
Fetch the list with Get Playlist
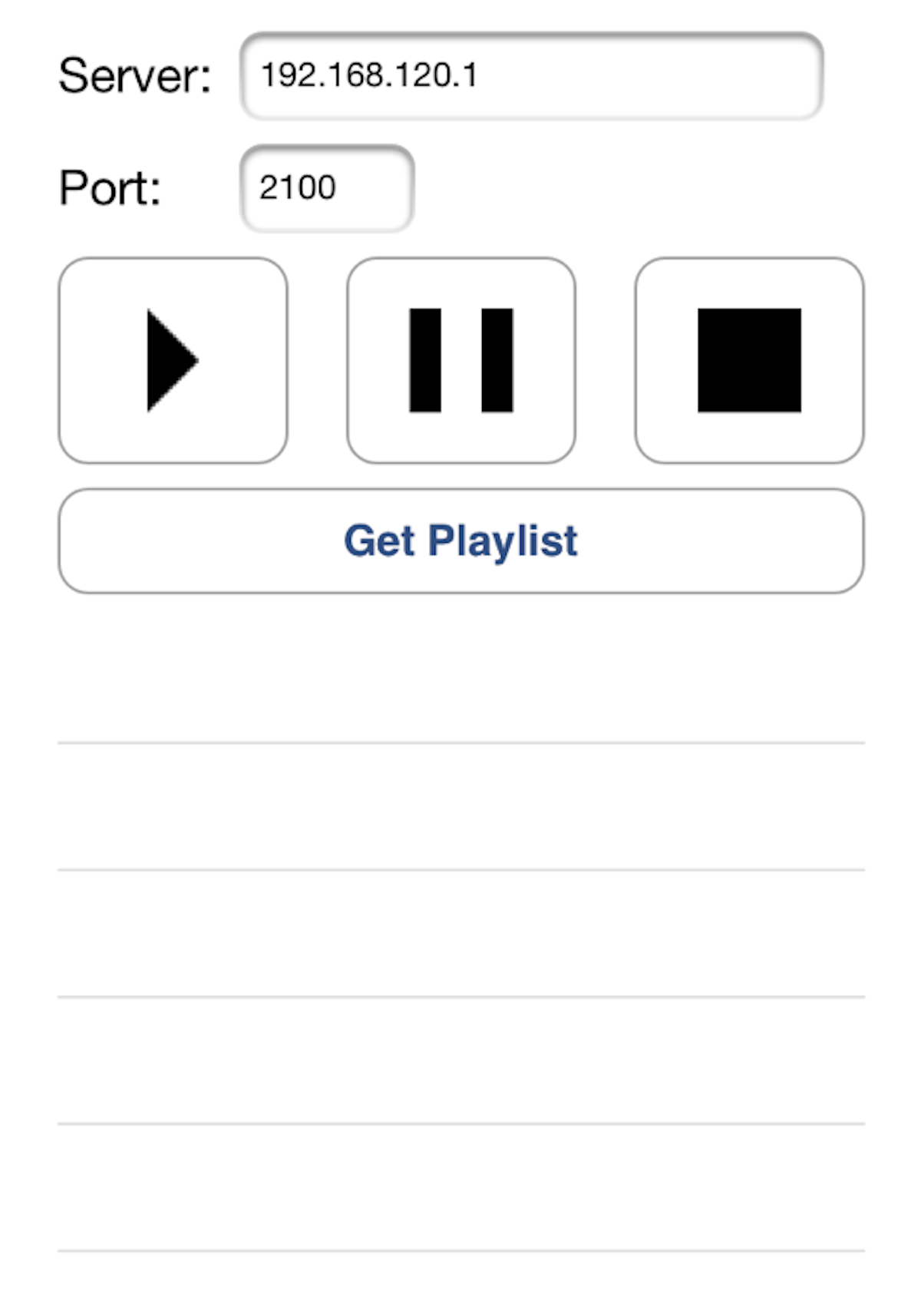461,541
